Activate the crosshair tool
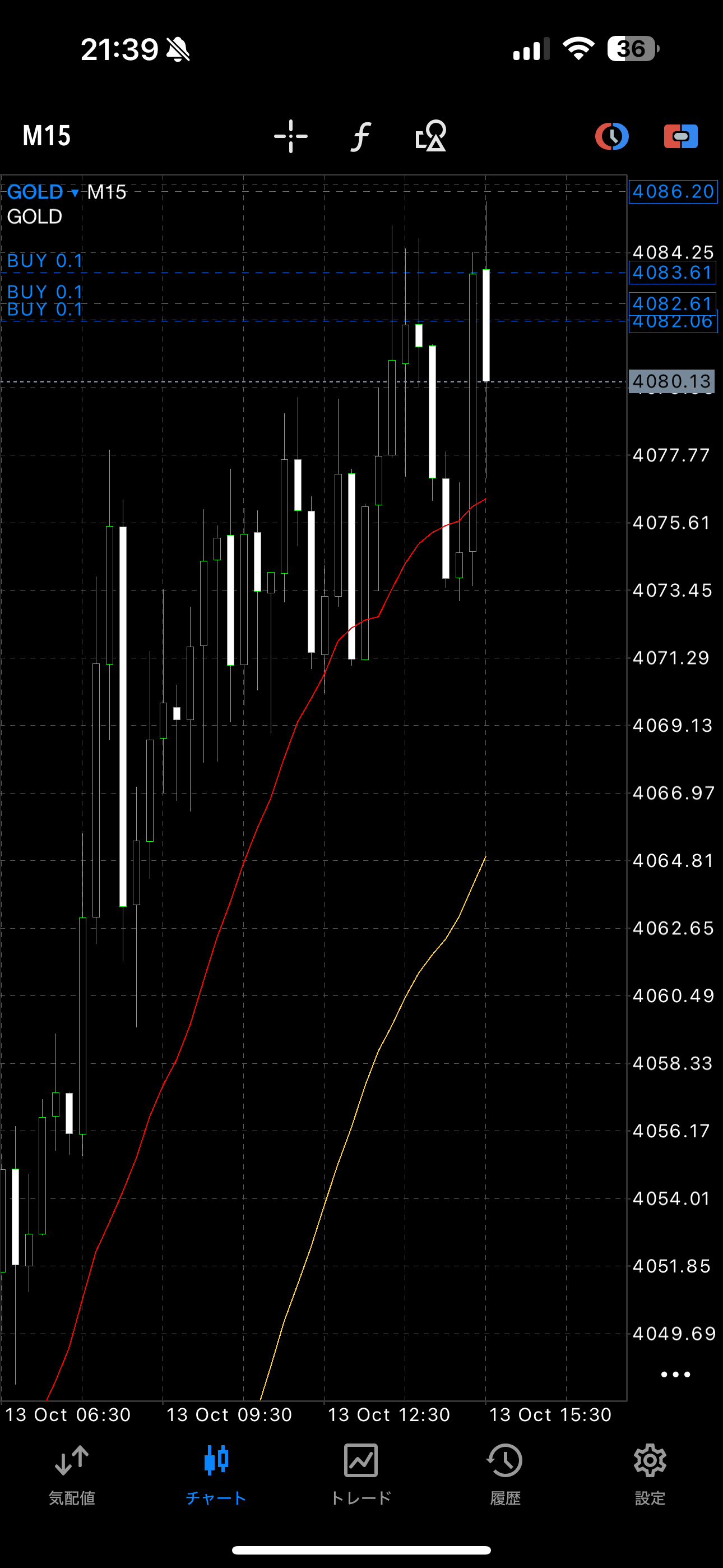This screenshot has height=1568, width=723. tap(291, 136)
